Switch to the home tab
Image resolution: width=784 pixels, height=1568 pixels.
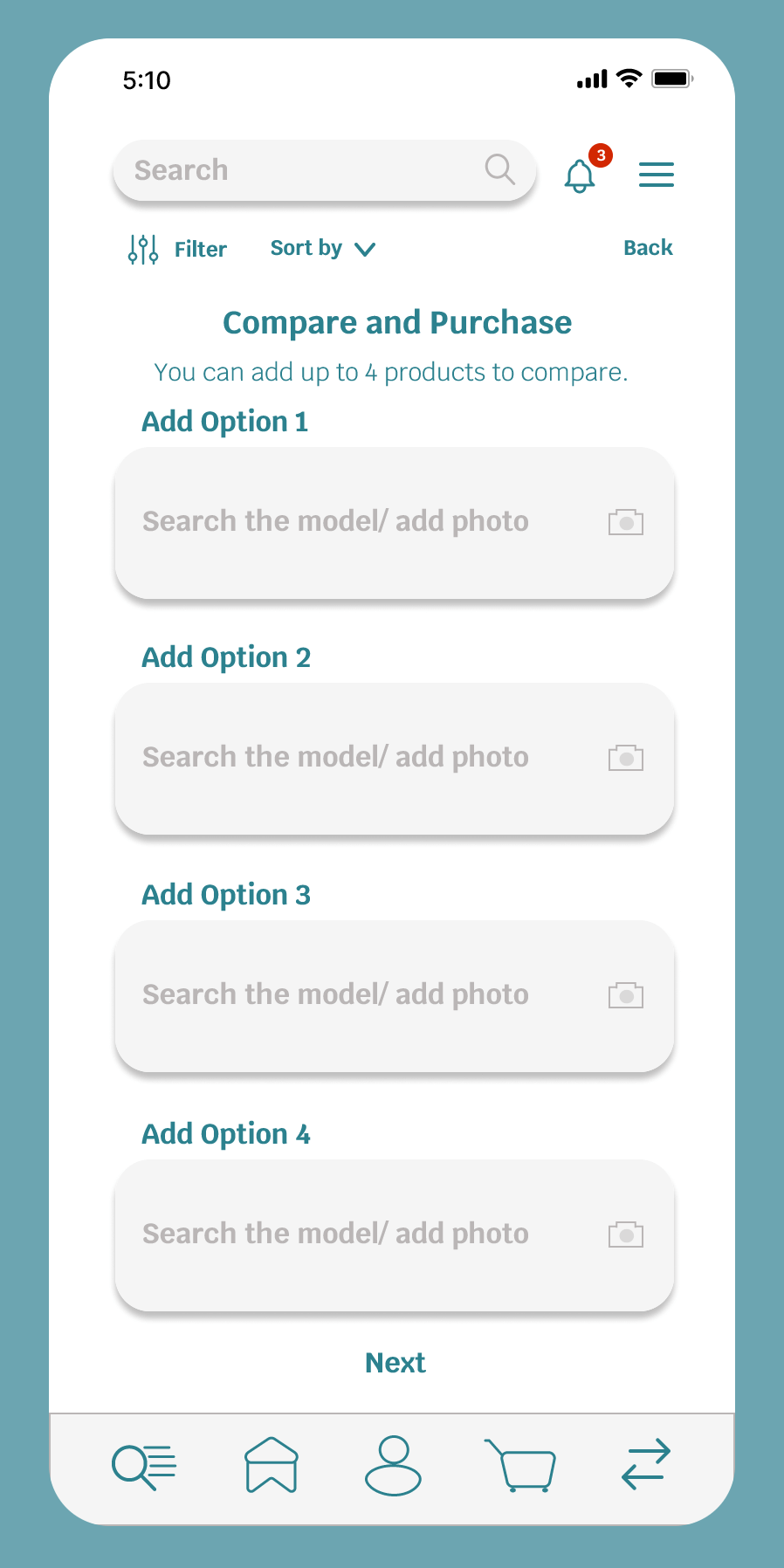(272, 1465)
